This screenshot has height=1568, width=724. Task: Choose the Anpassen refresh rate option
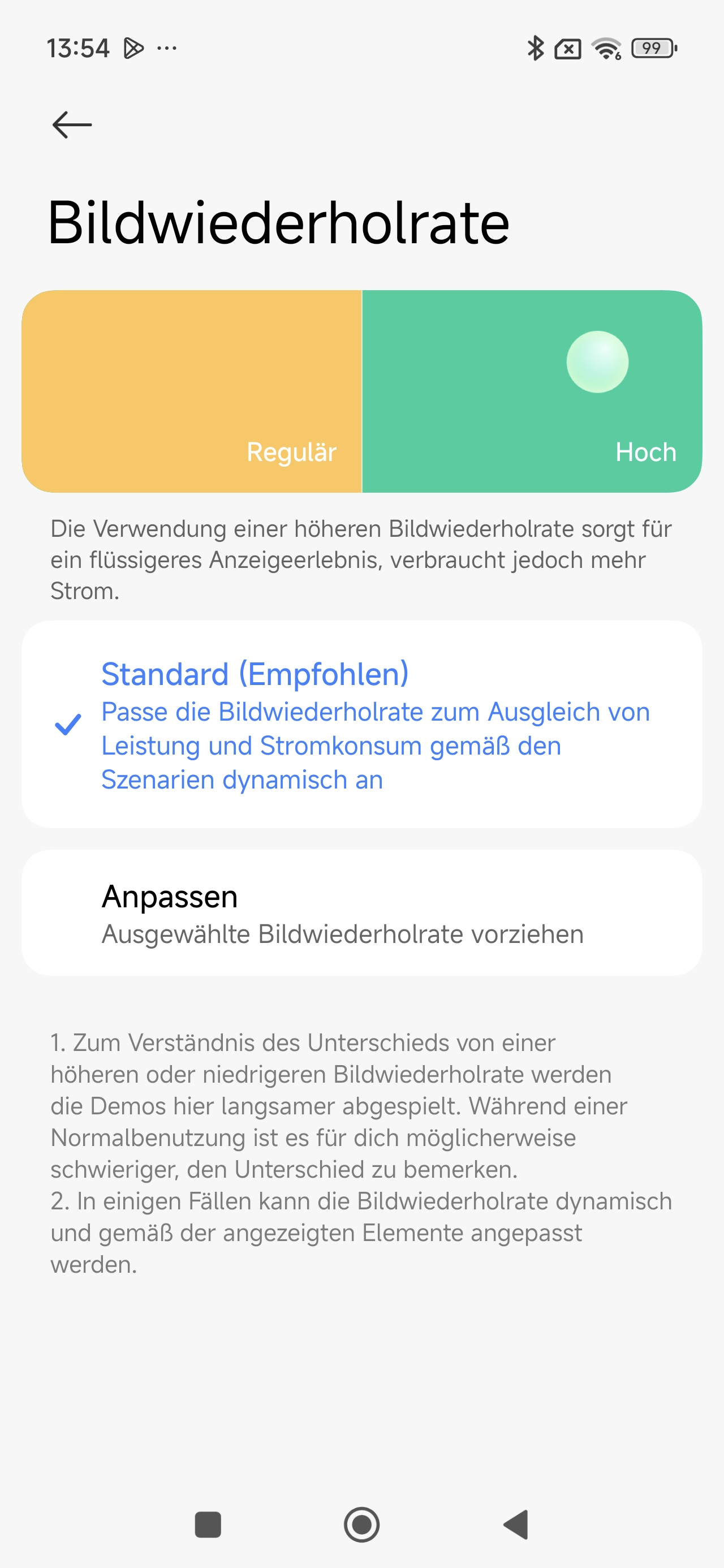[x=361, y=913]
